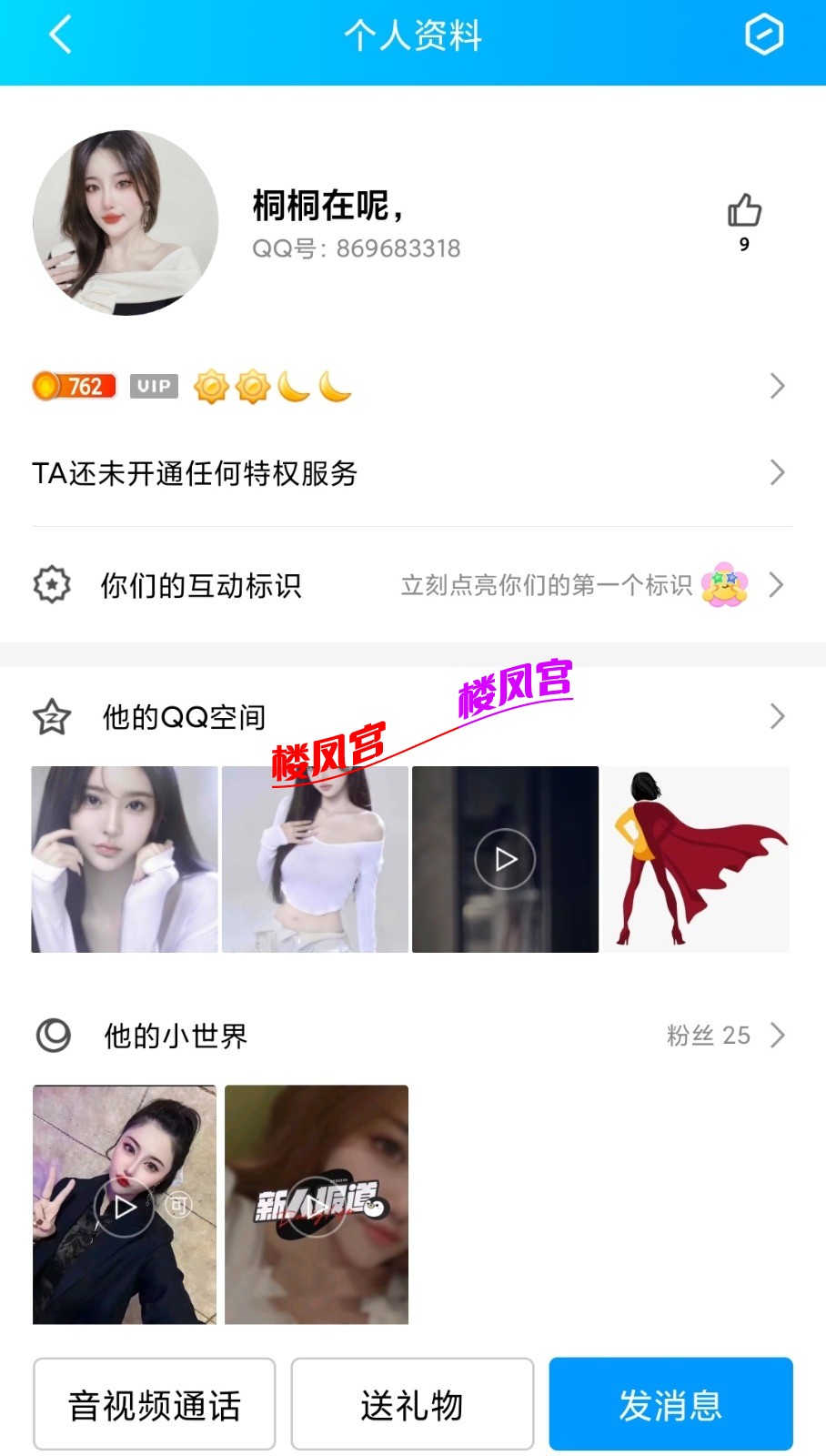
Task: Open the level and VIP badges row
Action: coord(409,387)
